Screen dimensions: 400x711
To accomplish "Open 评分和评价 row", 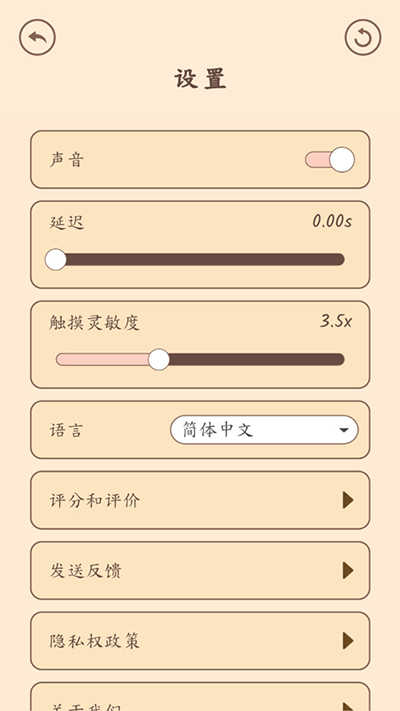I will click(x=200, y=500).
